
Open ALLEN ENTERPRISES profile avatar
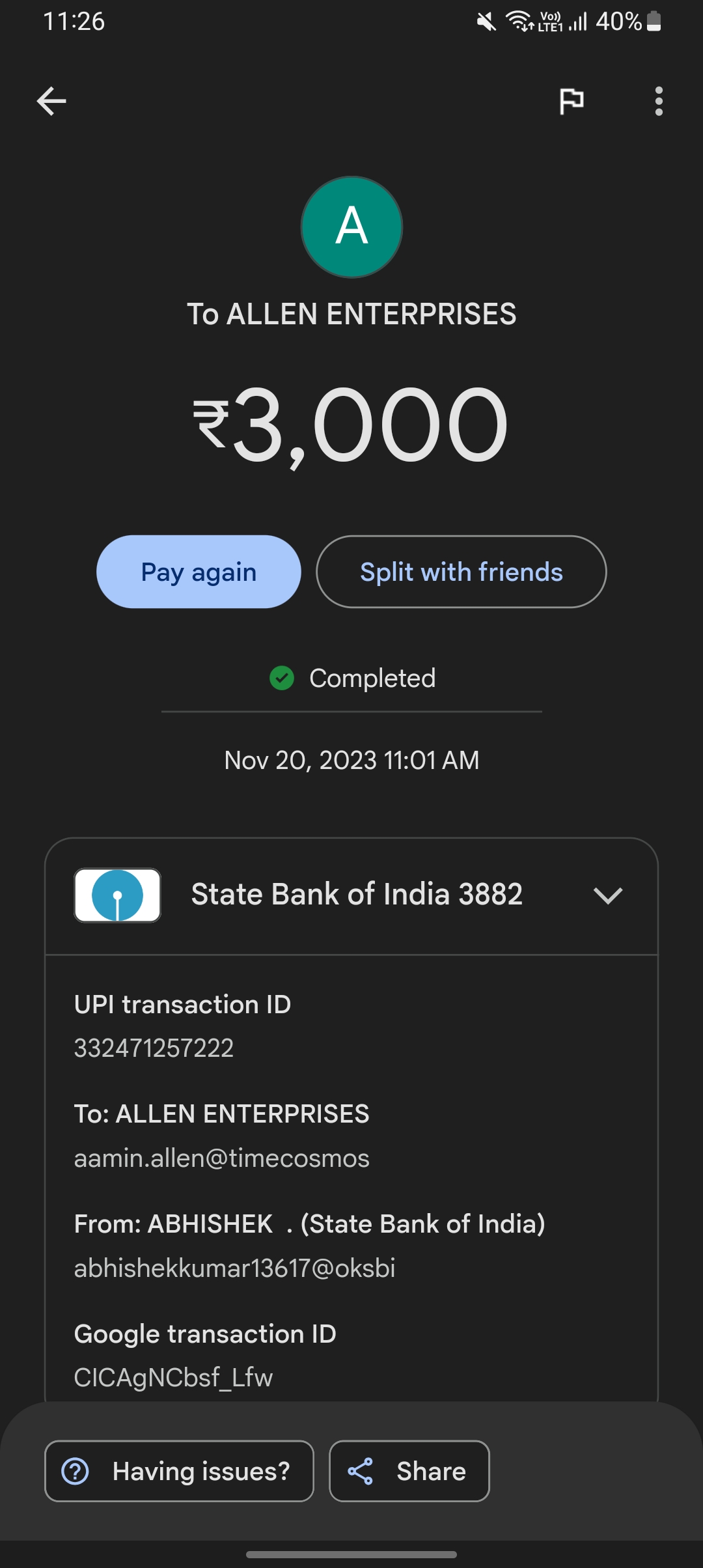[x=351, y=227]
